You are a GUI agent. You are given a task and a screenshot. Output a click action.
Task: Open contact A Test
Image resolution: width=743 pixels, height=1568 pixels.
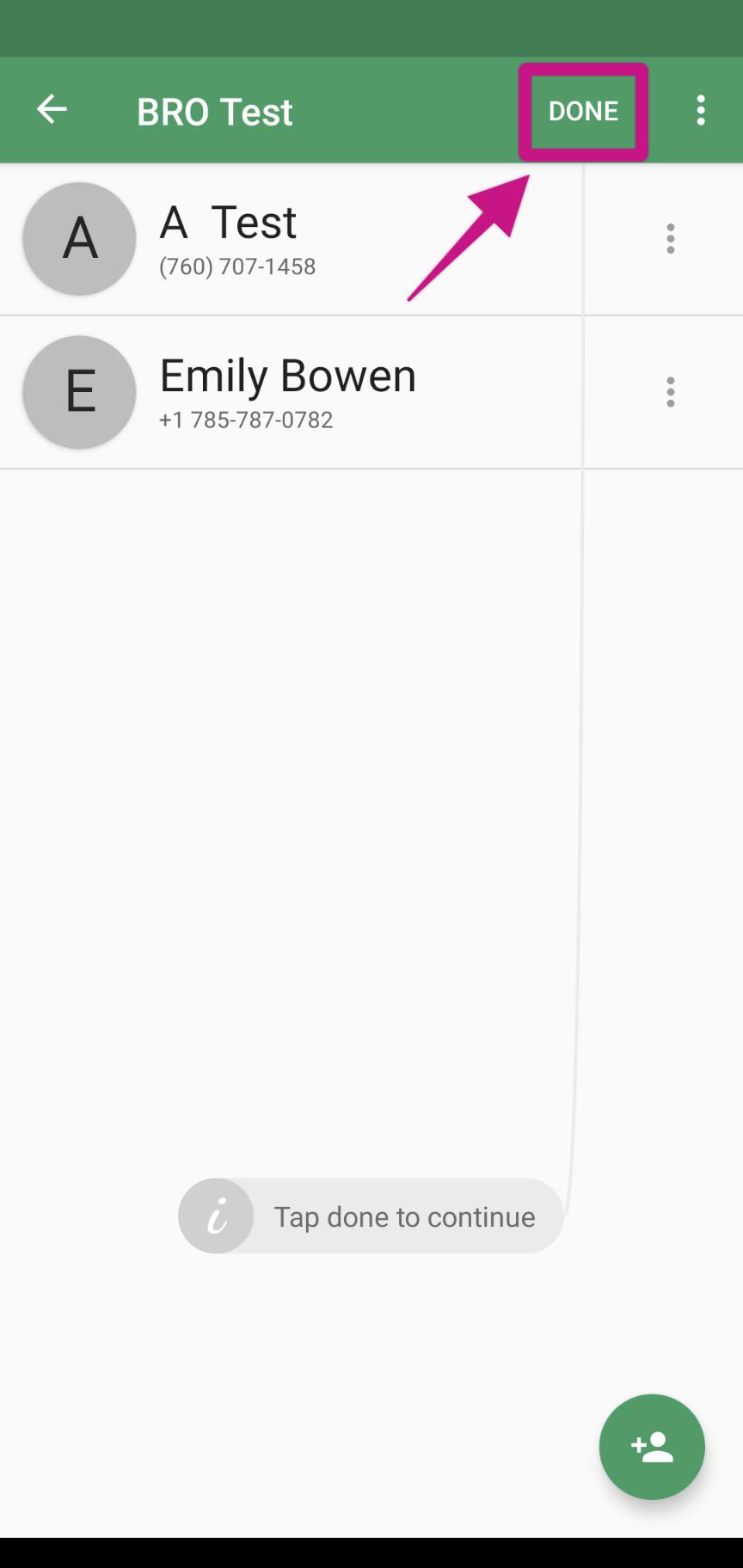[291, 239]
